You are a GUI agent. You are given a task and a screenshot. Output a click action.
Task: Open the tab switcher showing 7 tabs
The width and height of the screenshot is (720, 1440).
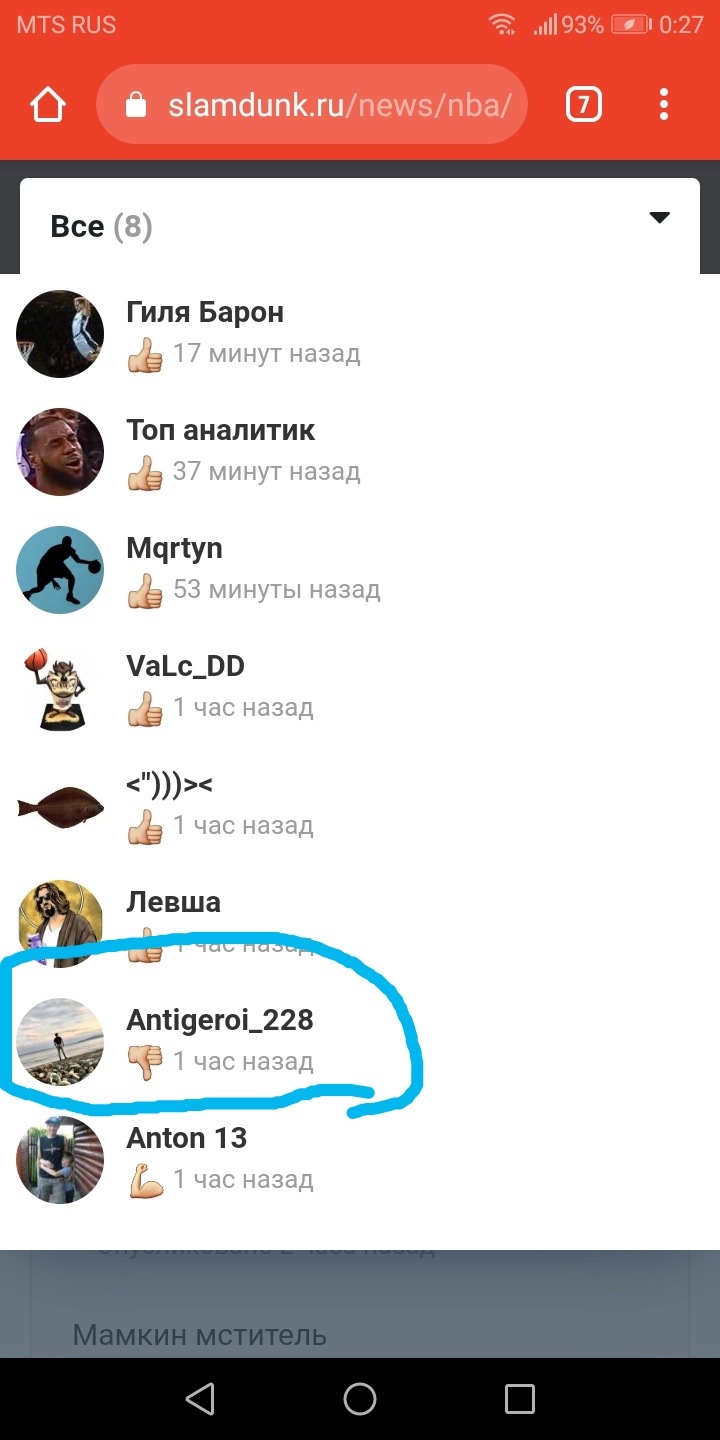tap(584, 105)
